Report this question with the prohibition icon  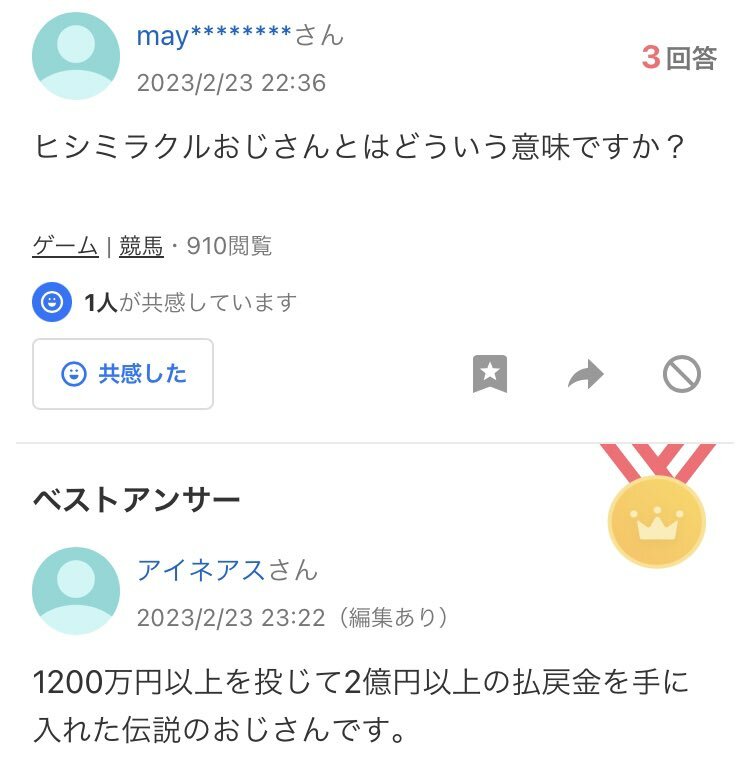point(682,375)
